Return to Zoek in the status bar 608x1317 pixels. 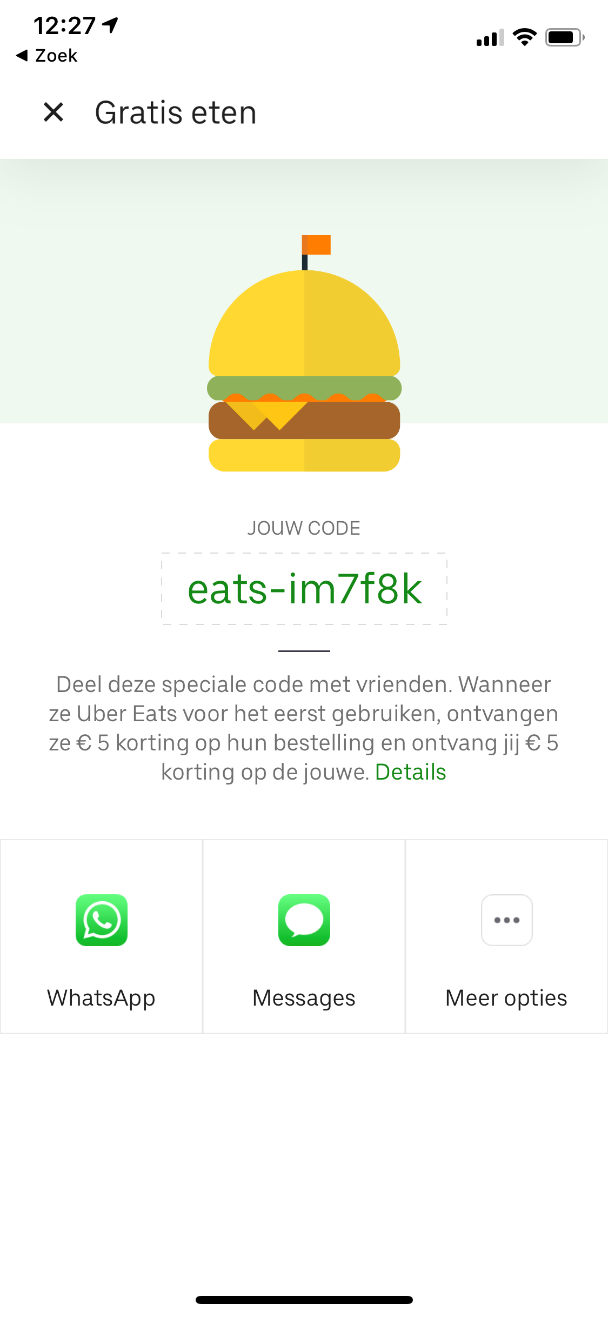point(47,56)
